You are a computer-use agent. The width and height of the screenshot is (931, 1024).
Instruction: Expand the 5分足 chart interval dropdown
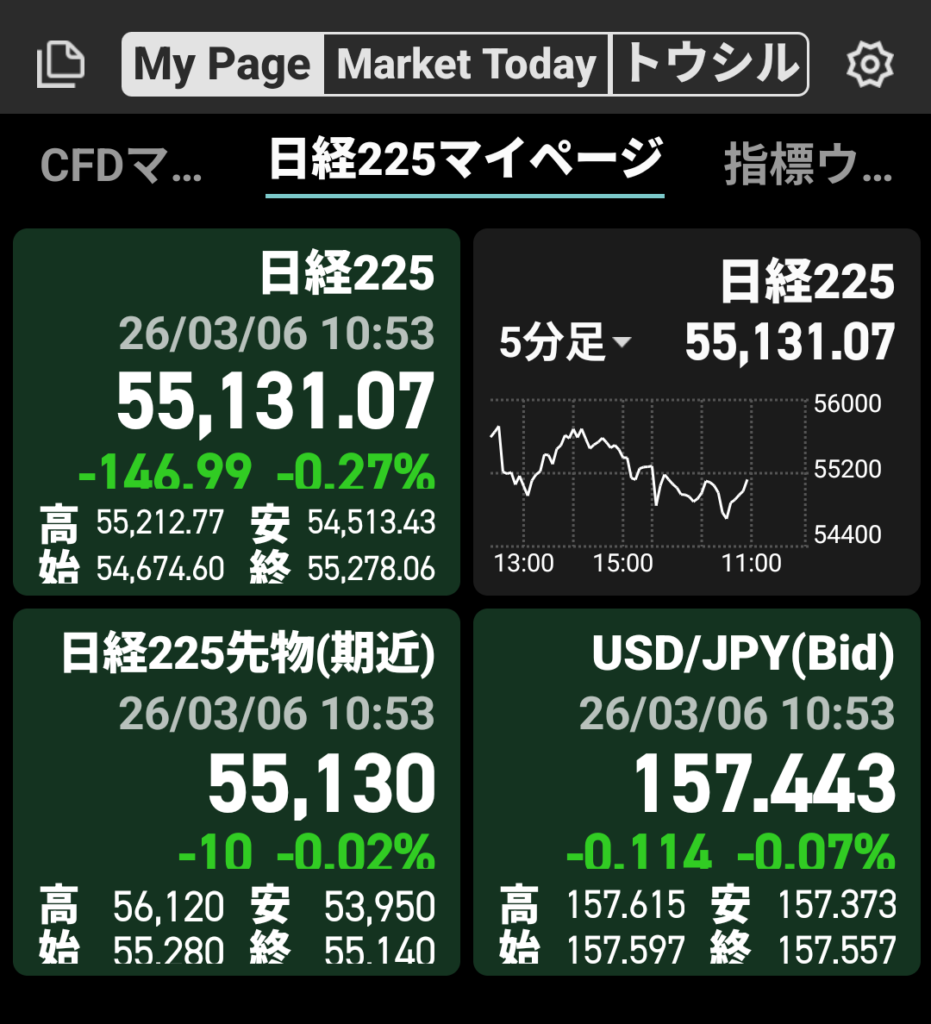[566, 344]
